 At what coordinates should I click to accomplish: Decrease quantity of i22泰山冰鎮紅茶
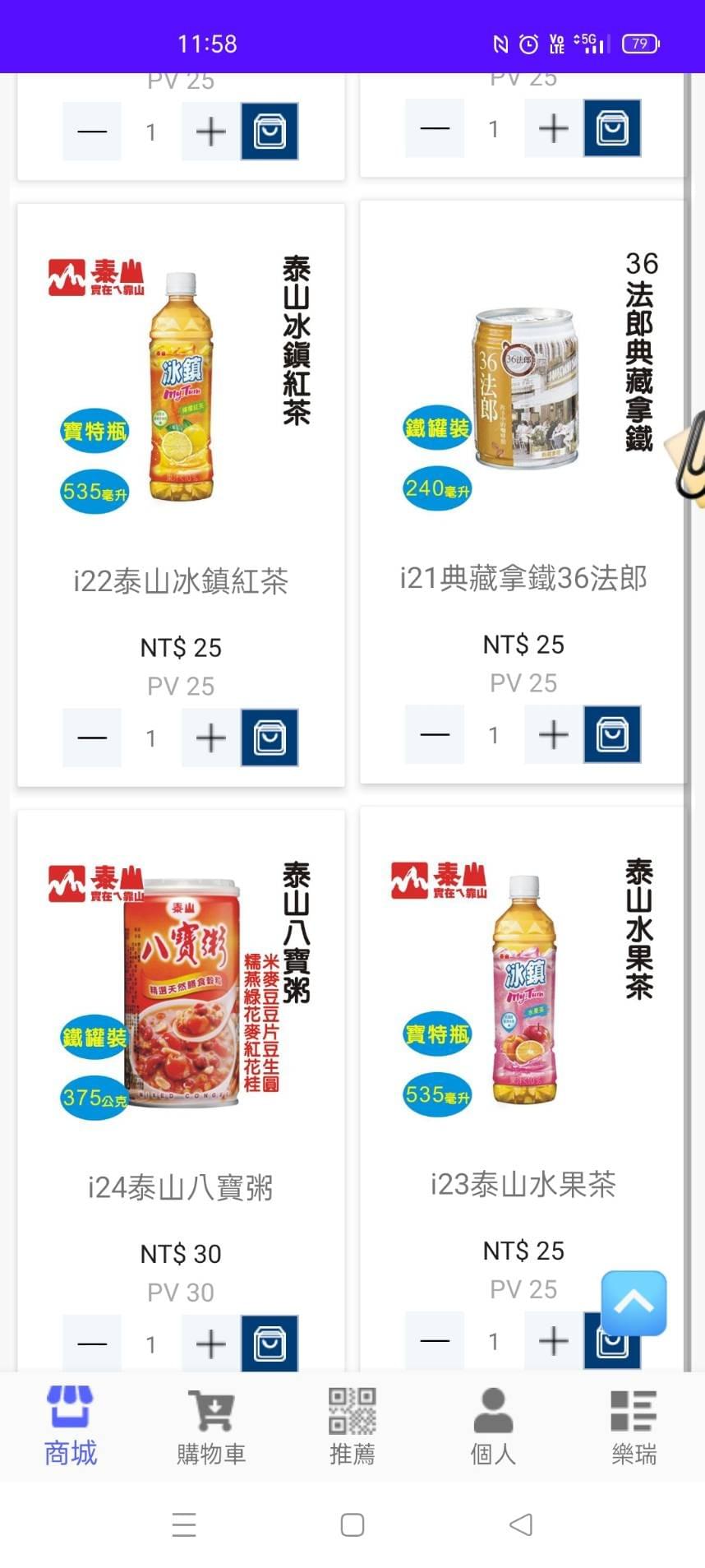tap(92, 738)
